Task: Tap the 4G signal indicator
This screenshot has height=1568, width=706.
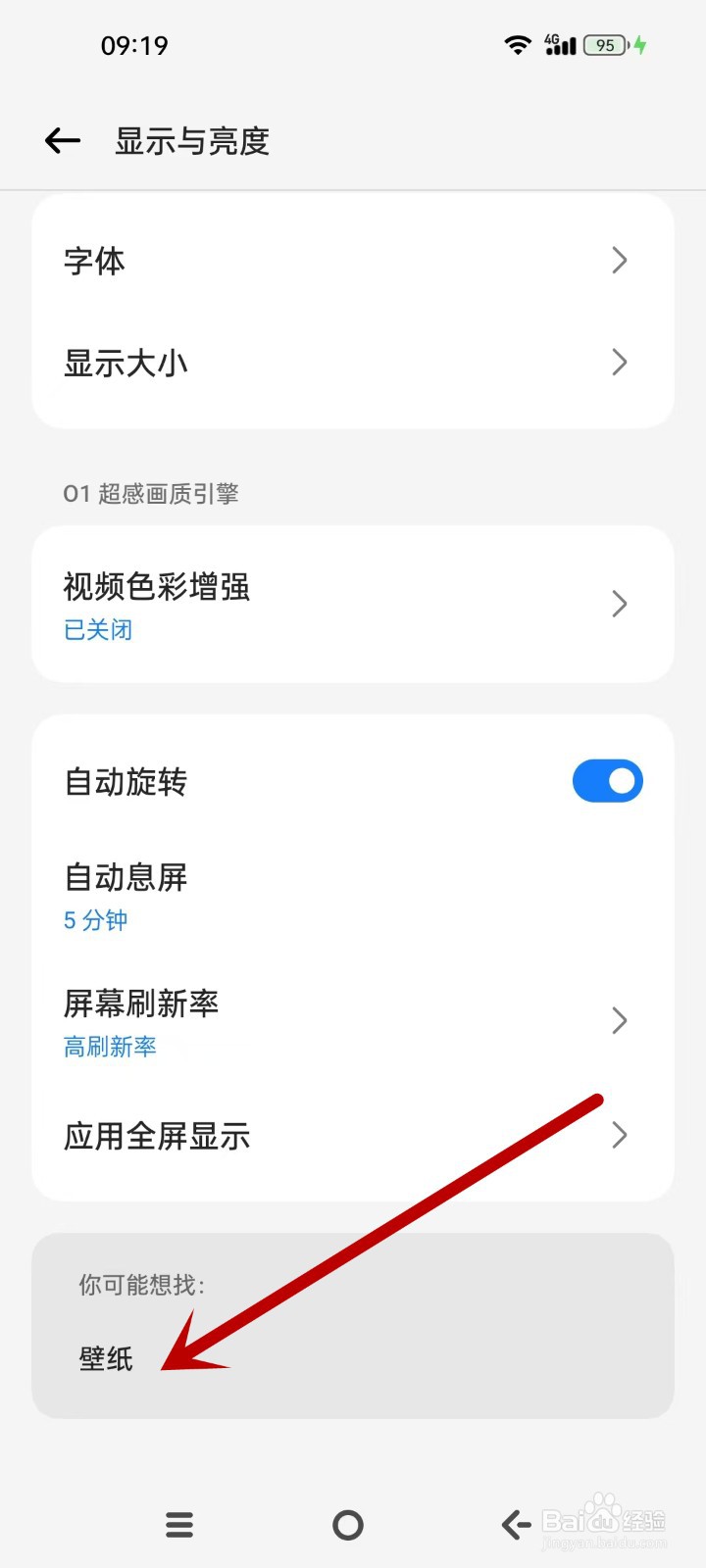Action: coord(559,44)
